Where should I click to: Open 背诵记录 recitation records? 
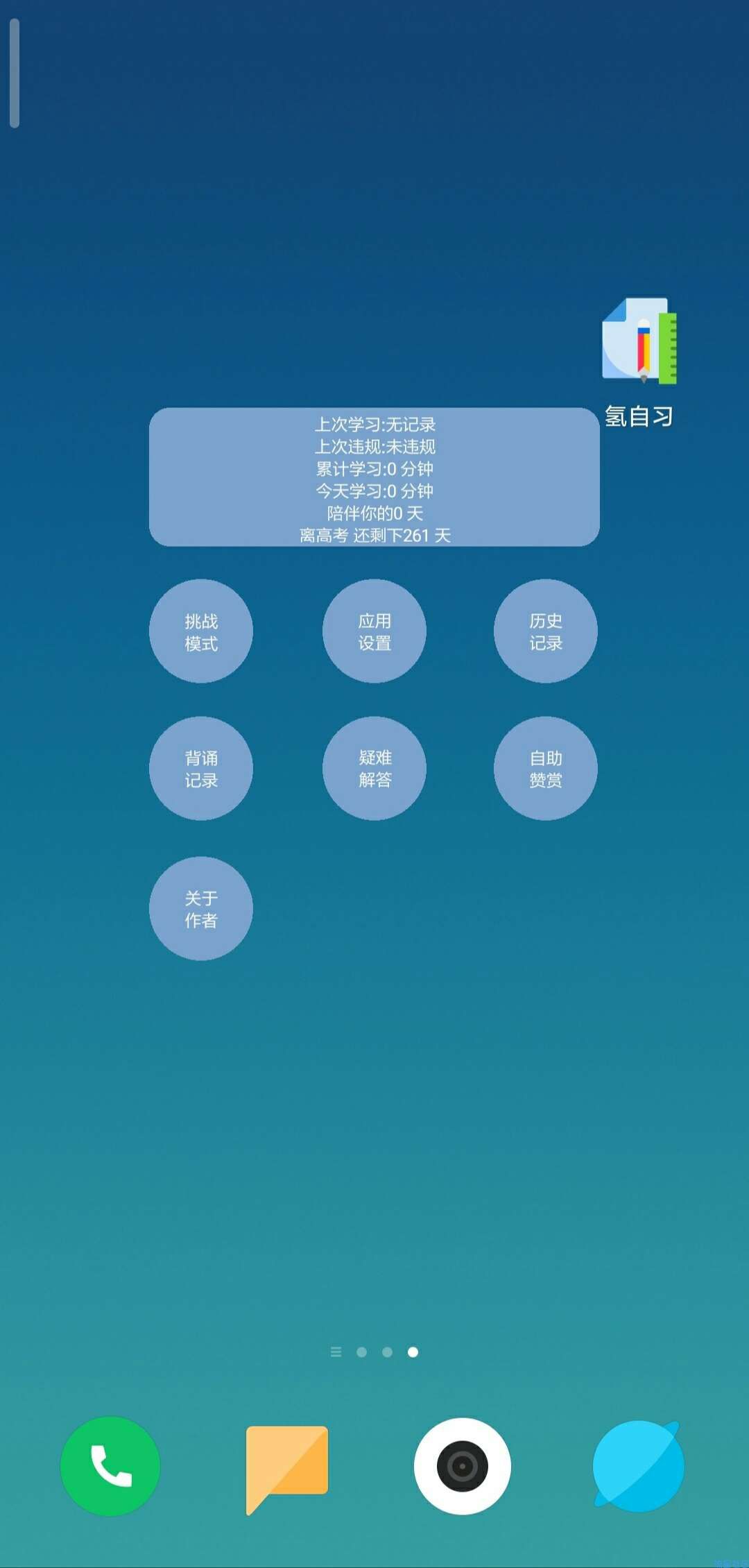pyautogui.click(x=201, y=769)
